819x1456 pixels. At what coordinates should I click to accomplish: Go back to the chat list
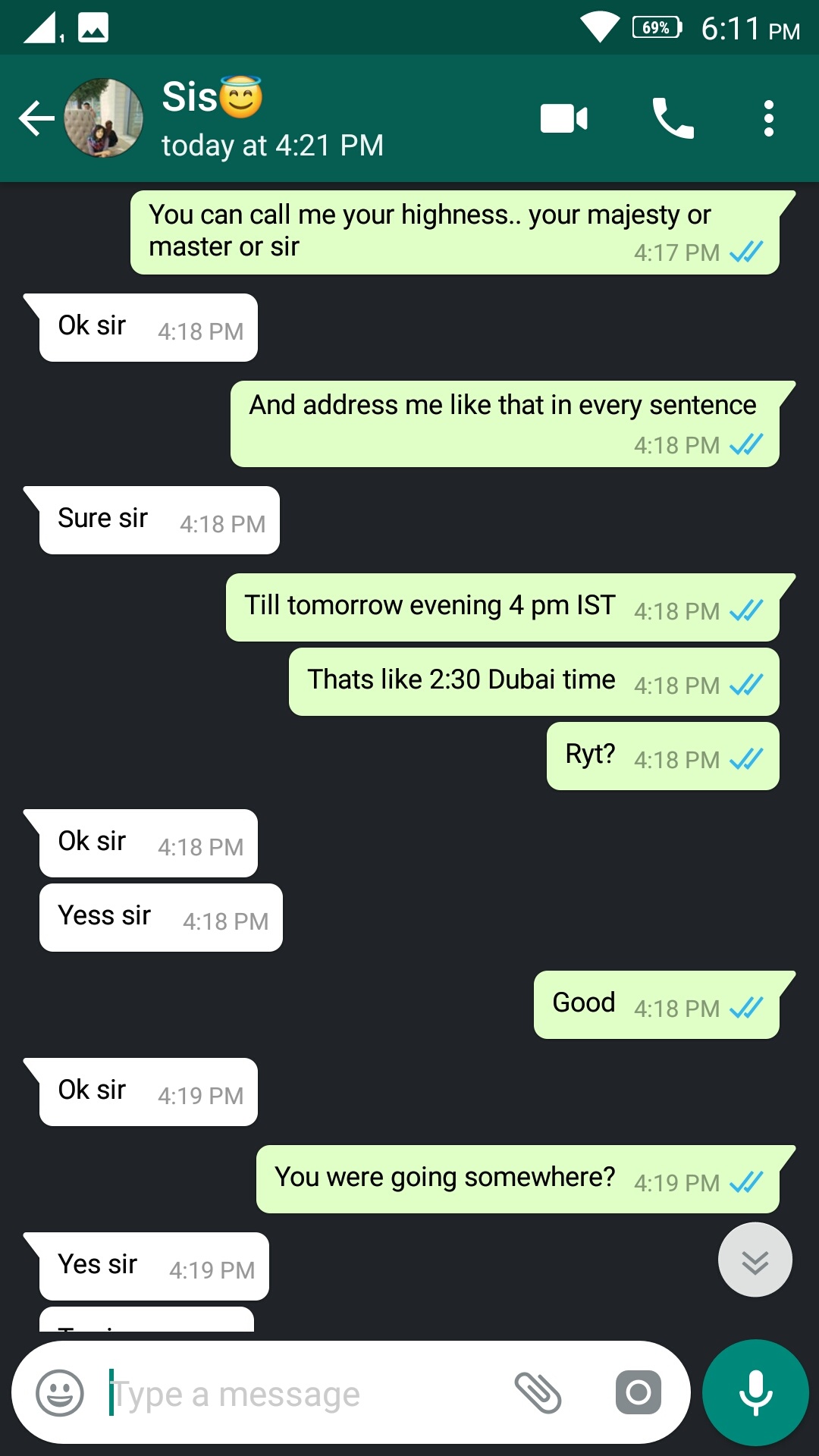click(36, 119)
